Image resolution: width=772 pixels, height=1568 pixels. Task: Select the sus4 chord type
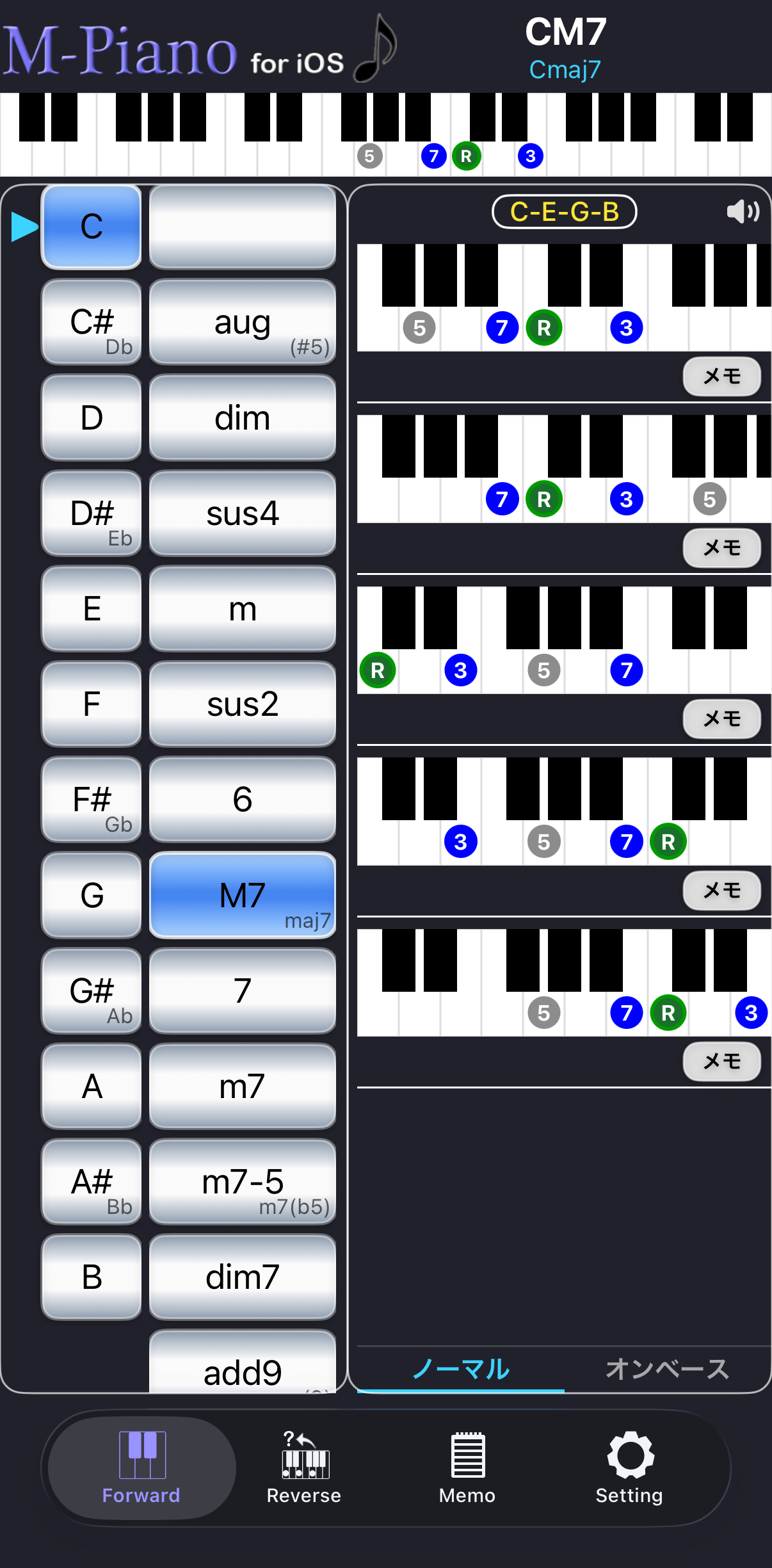(242, 513)
